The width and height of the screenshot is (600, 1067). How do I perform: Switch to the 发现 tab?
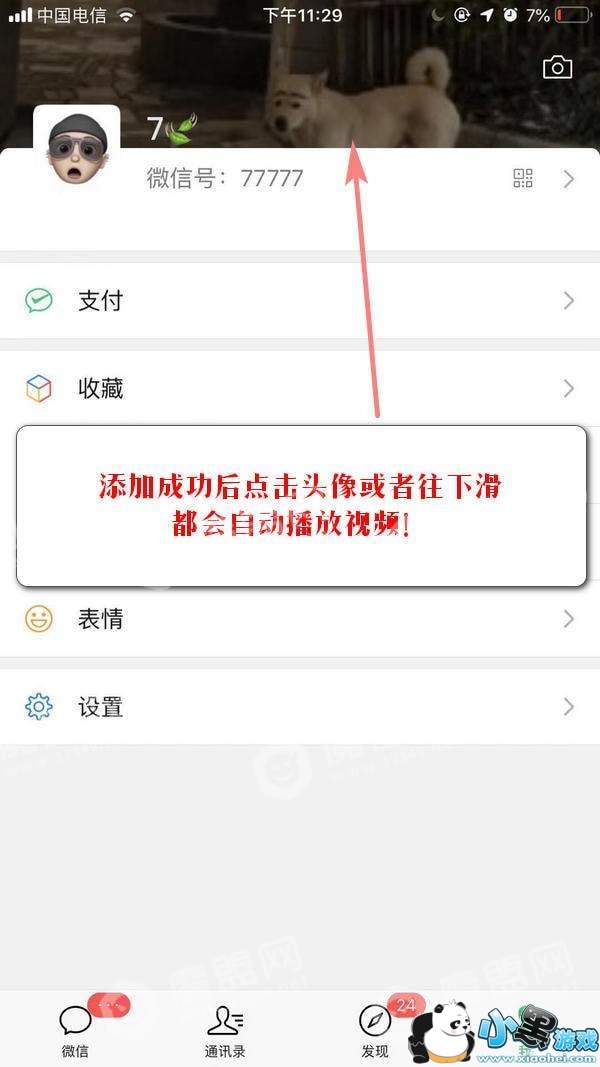pos(375,1030)
